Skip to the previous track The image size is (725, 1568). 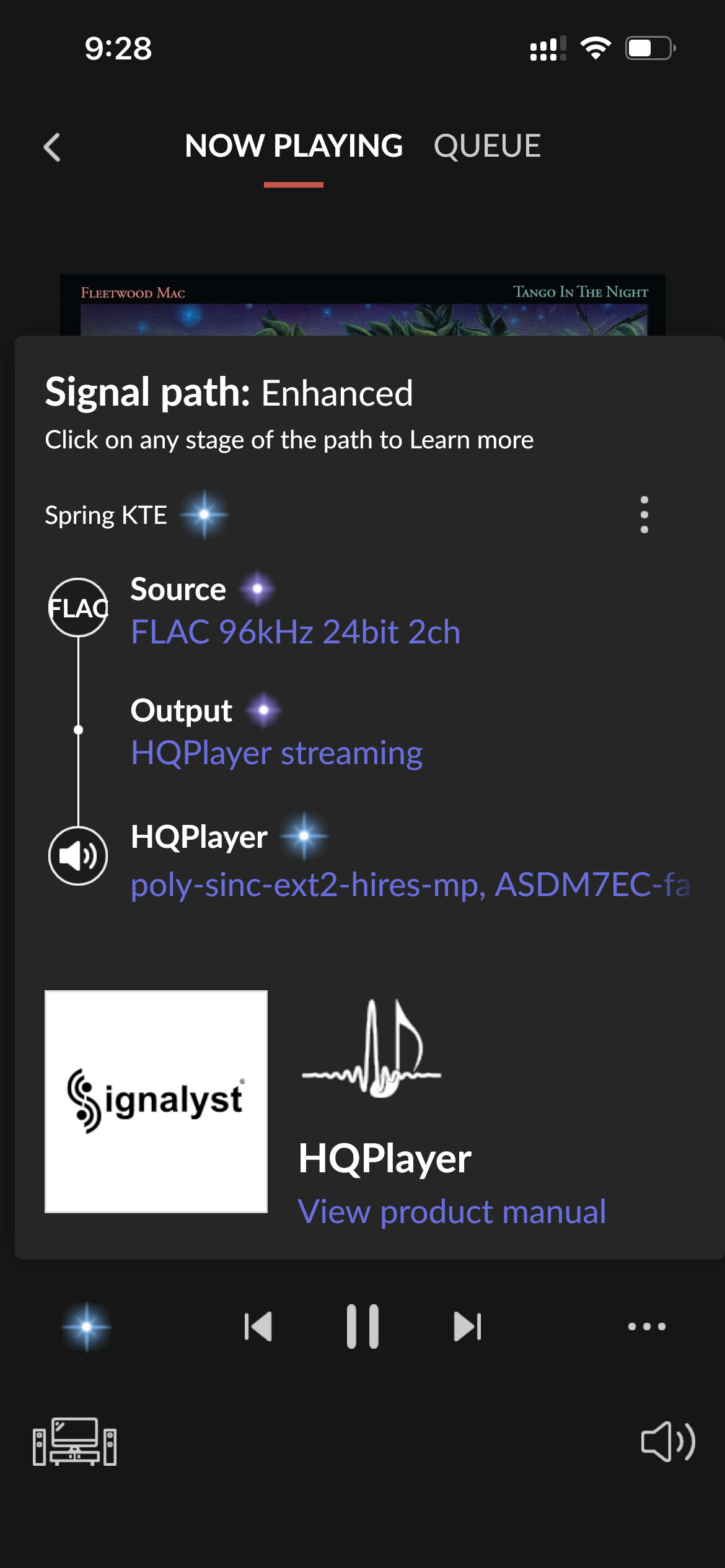click(x=258, y=1326)
